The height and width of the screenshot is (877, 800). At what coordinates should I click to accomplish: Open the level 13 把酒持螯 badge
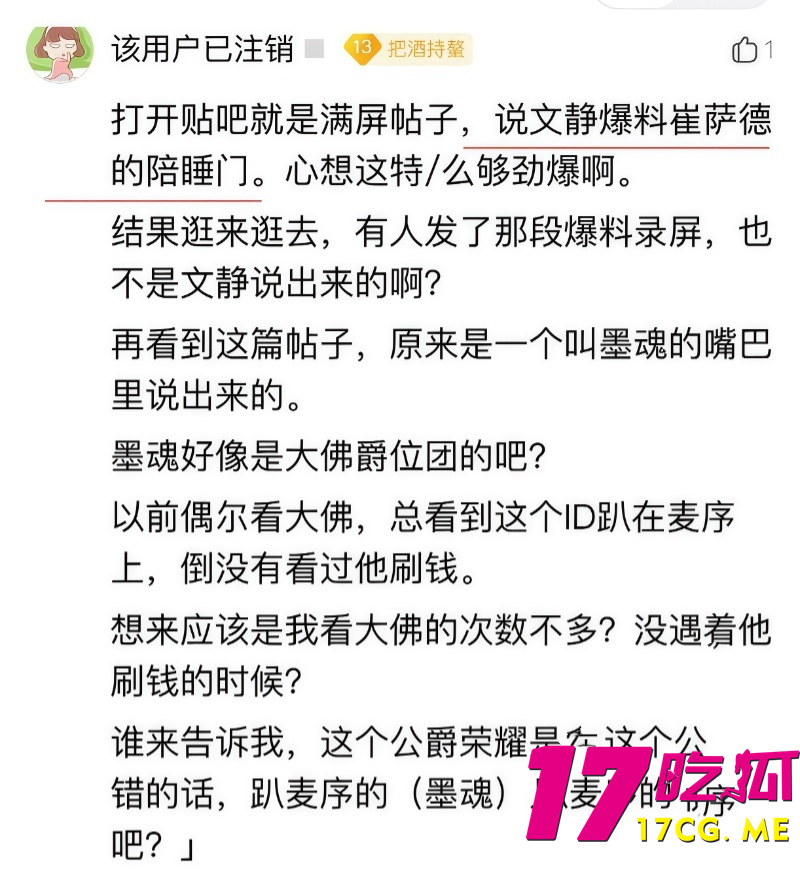coord(407,49)
